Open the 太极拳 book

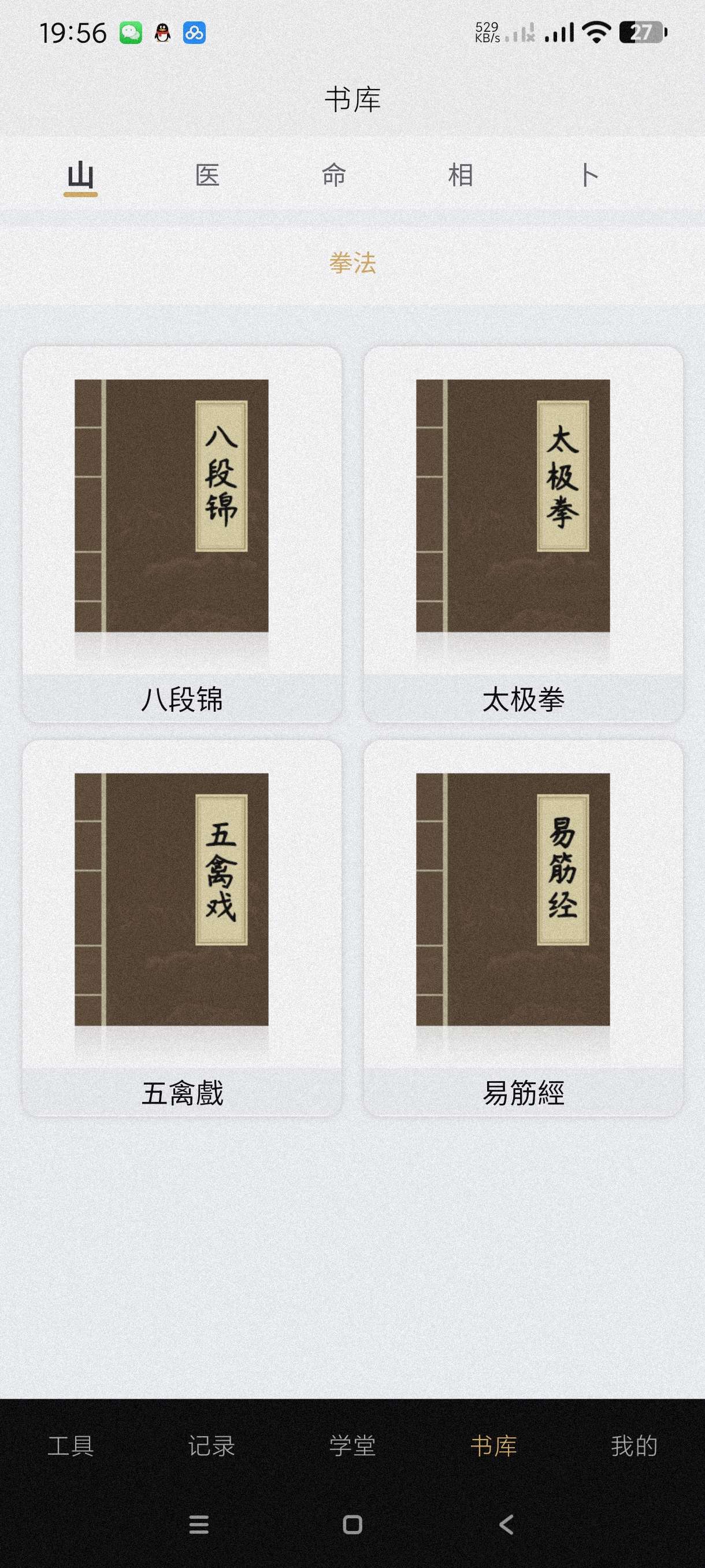click(x=523, y=534)
